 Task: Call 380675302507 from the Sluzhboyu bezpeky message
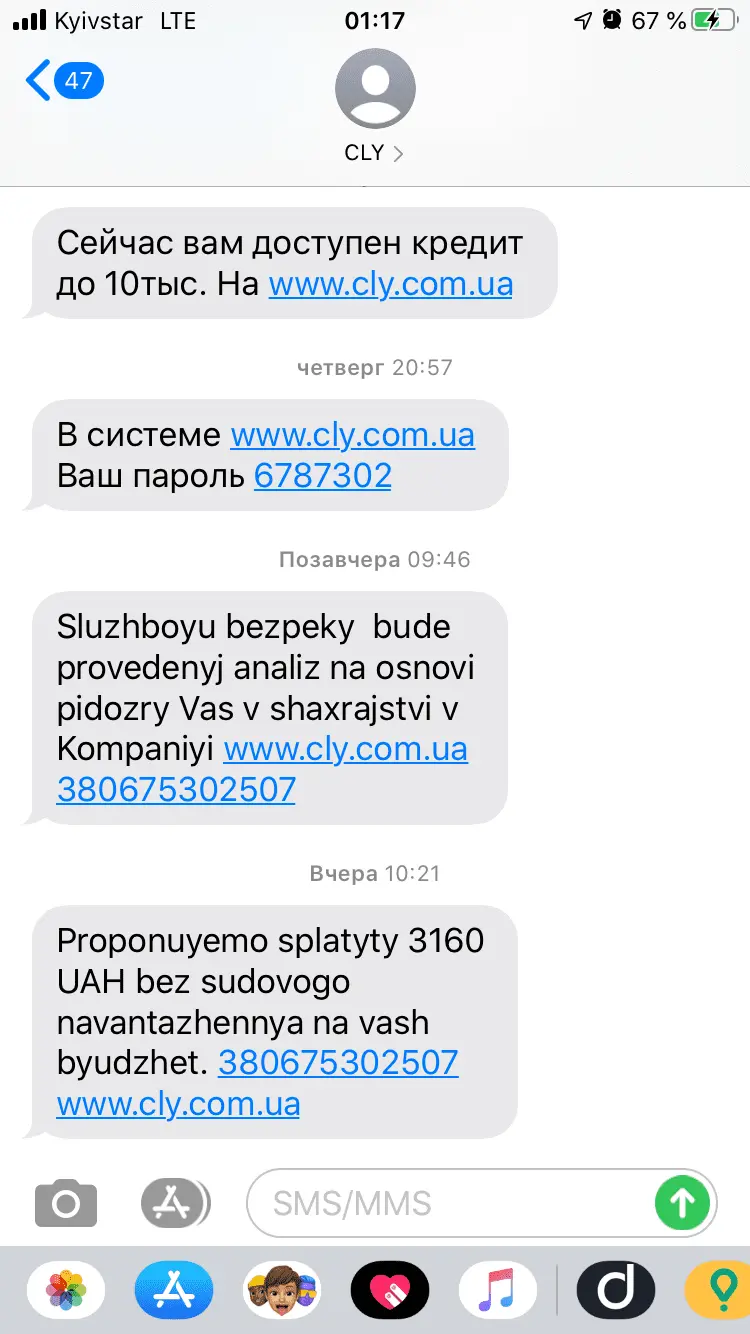point(176,790)
